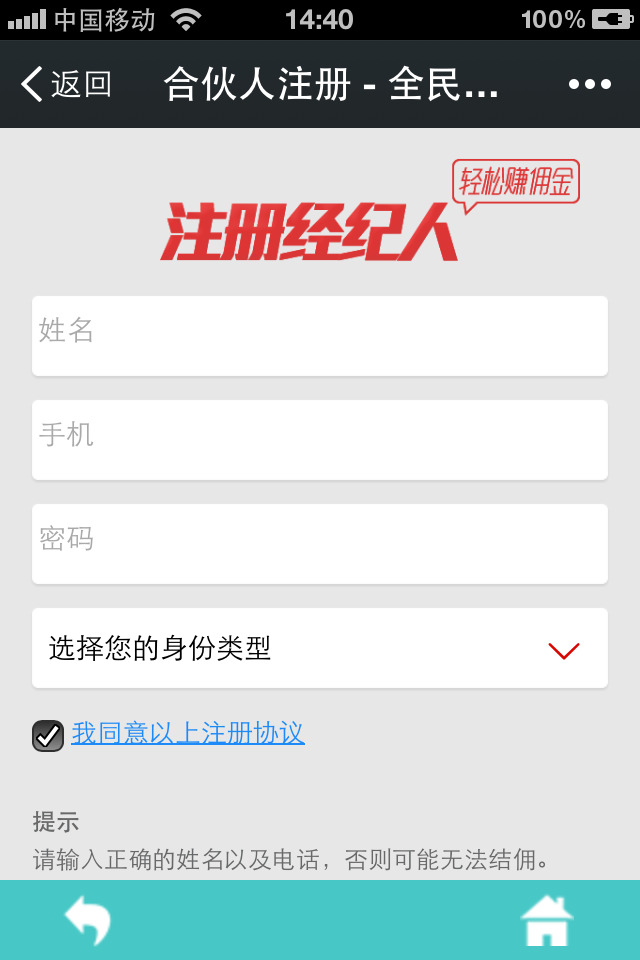Tap the return arrow in the bottom bar

point(88,919)
